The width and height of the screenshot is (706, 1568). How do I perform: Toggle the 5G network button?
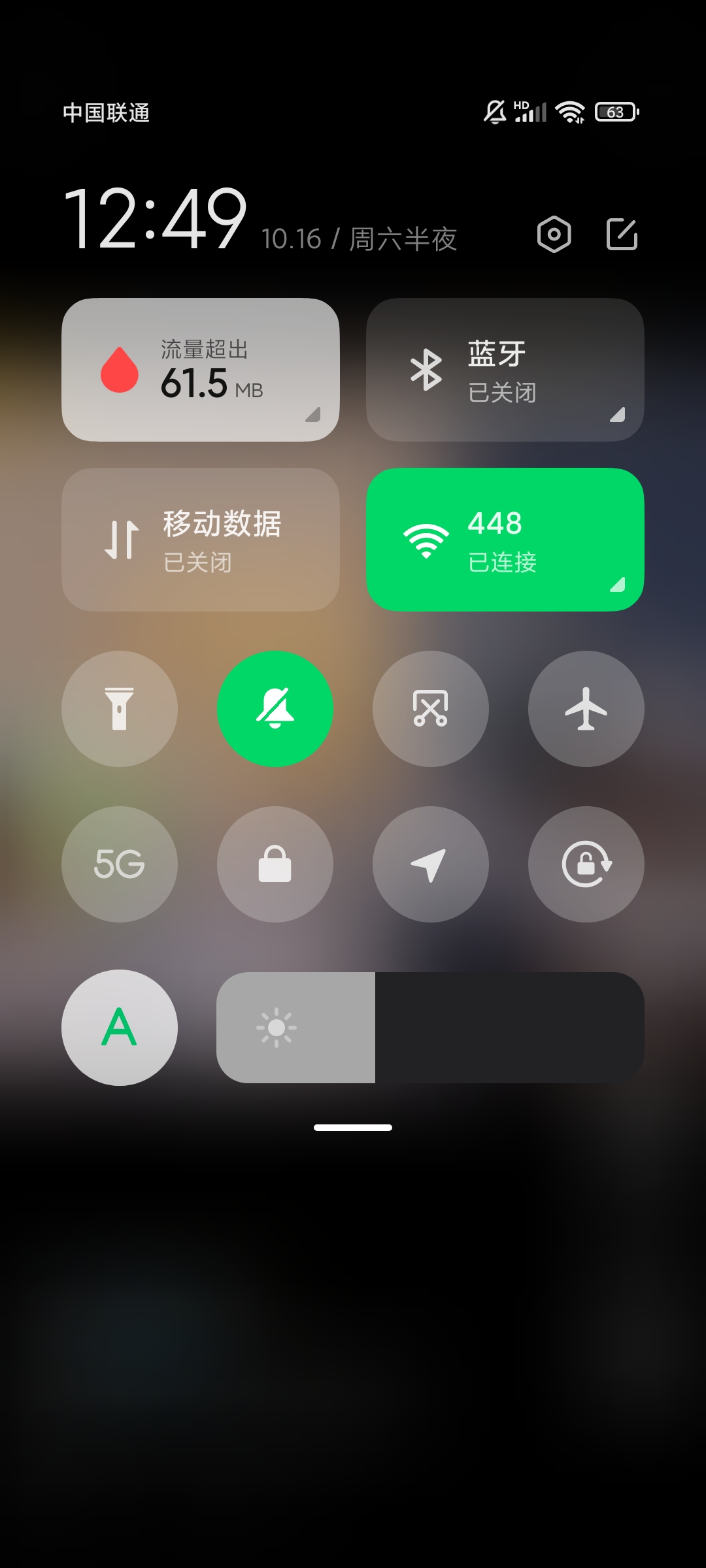click(120, 864)
